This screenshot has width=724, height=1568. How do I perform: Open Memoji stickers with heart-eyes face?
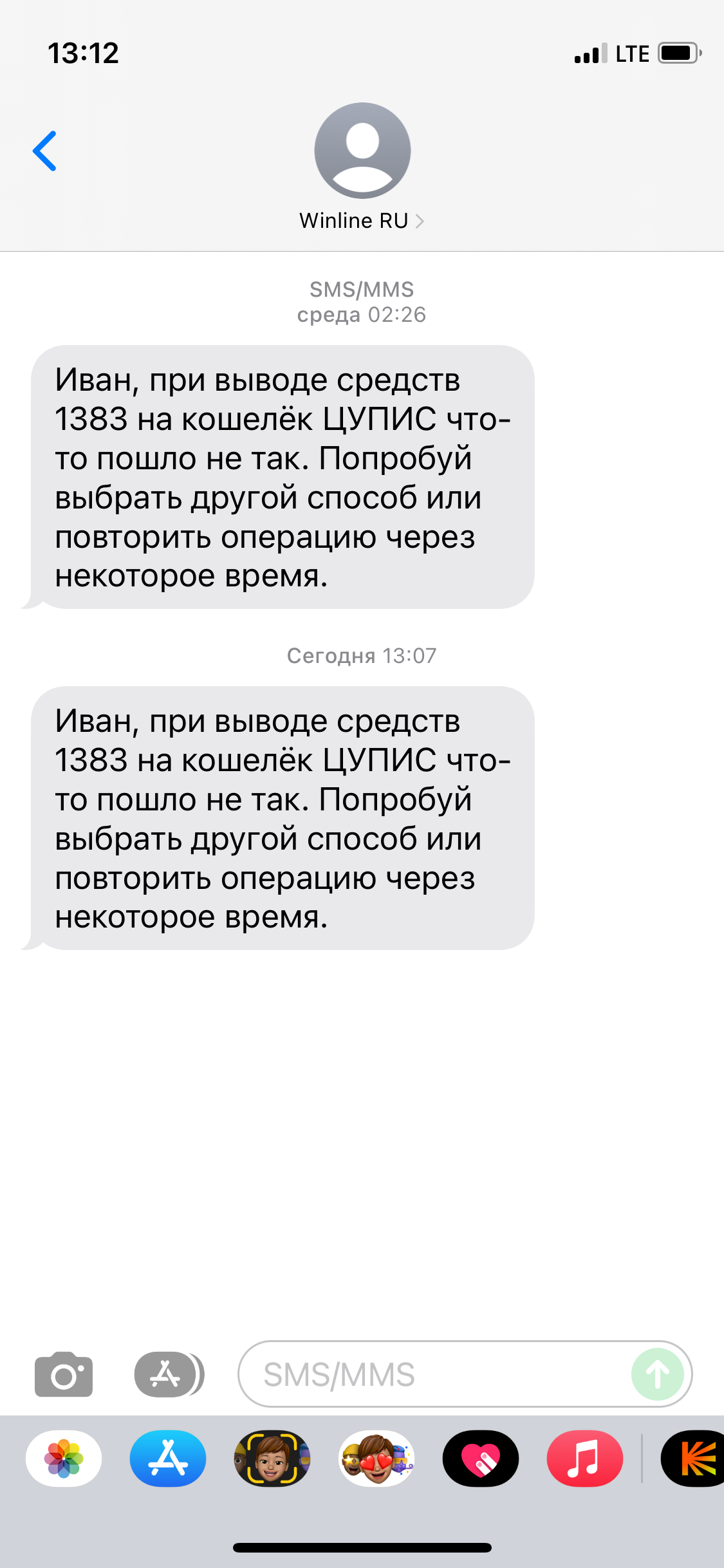coord(376,1458)
